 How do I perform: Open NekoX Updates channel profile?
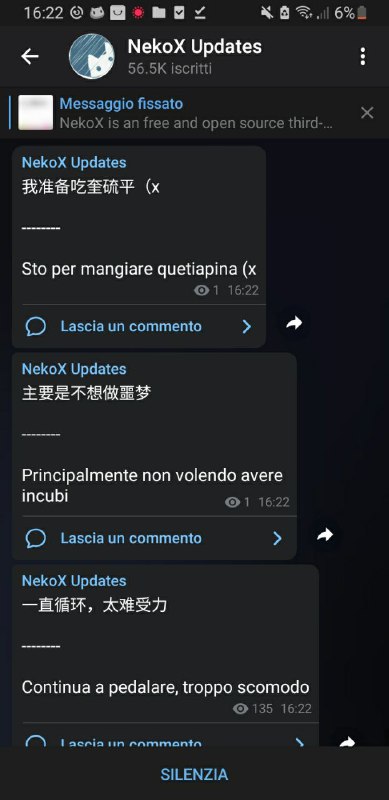point(194,57)
